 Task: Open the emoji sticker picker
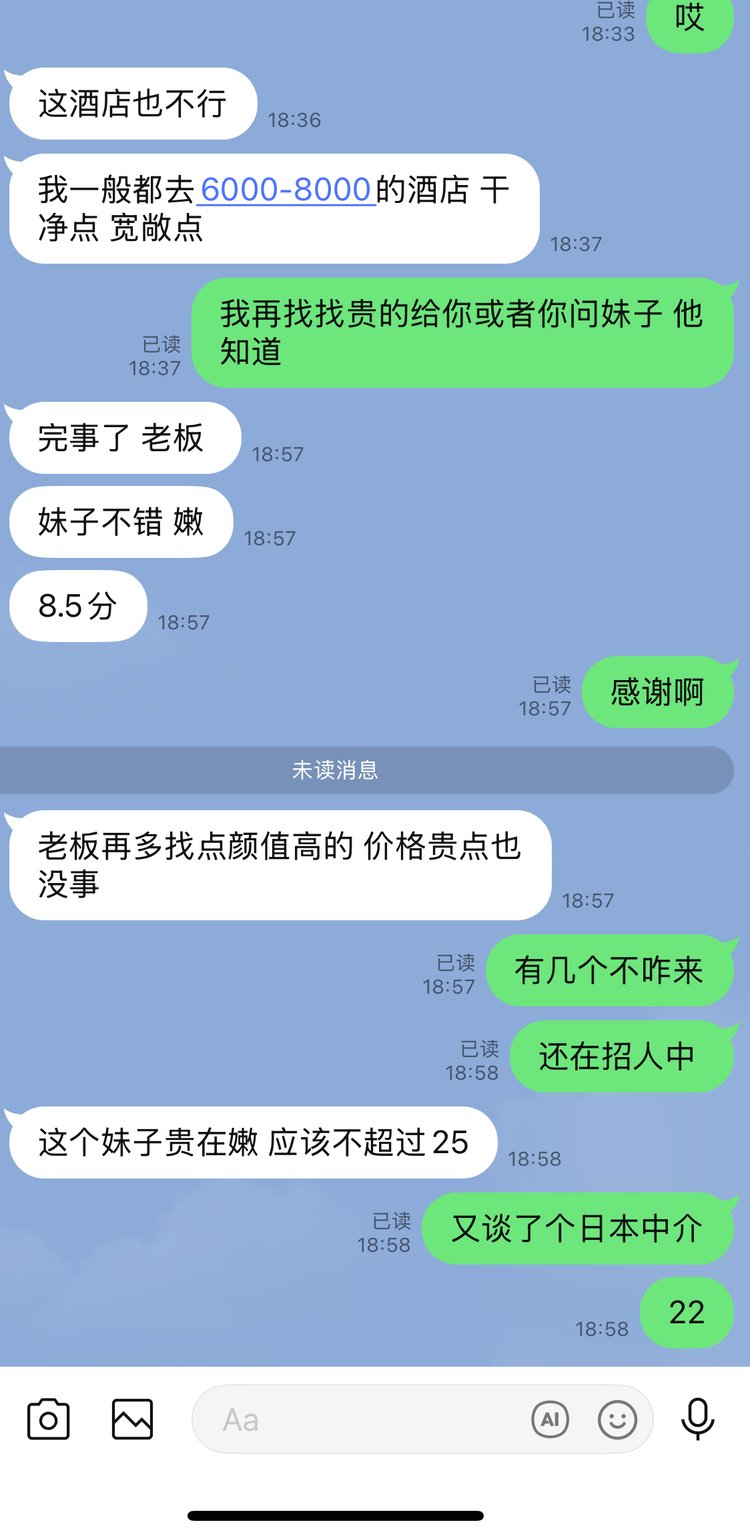tap(617, 1419)
